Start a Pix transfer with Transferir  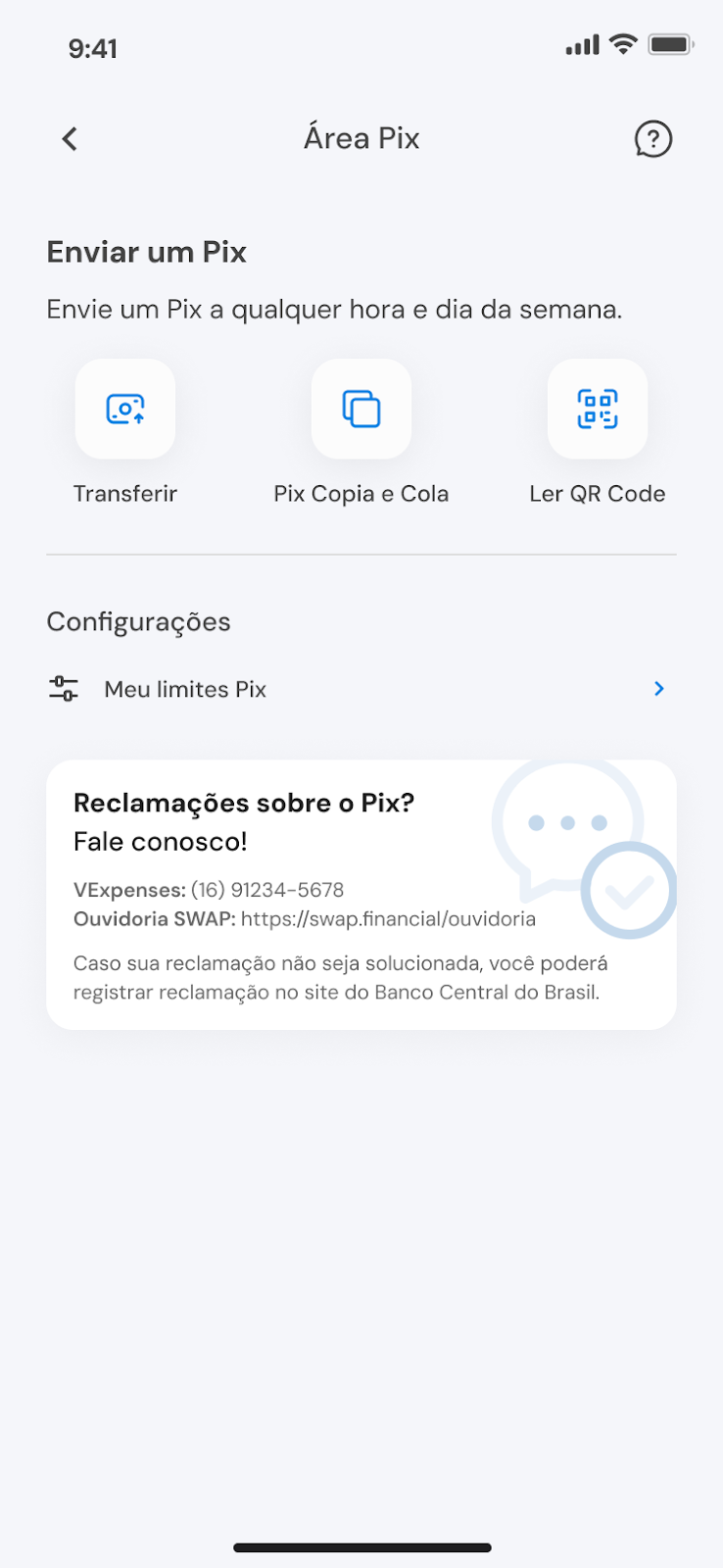pyautogui.click(x=125, y=410)
